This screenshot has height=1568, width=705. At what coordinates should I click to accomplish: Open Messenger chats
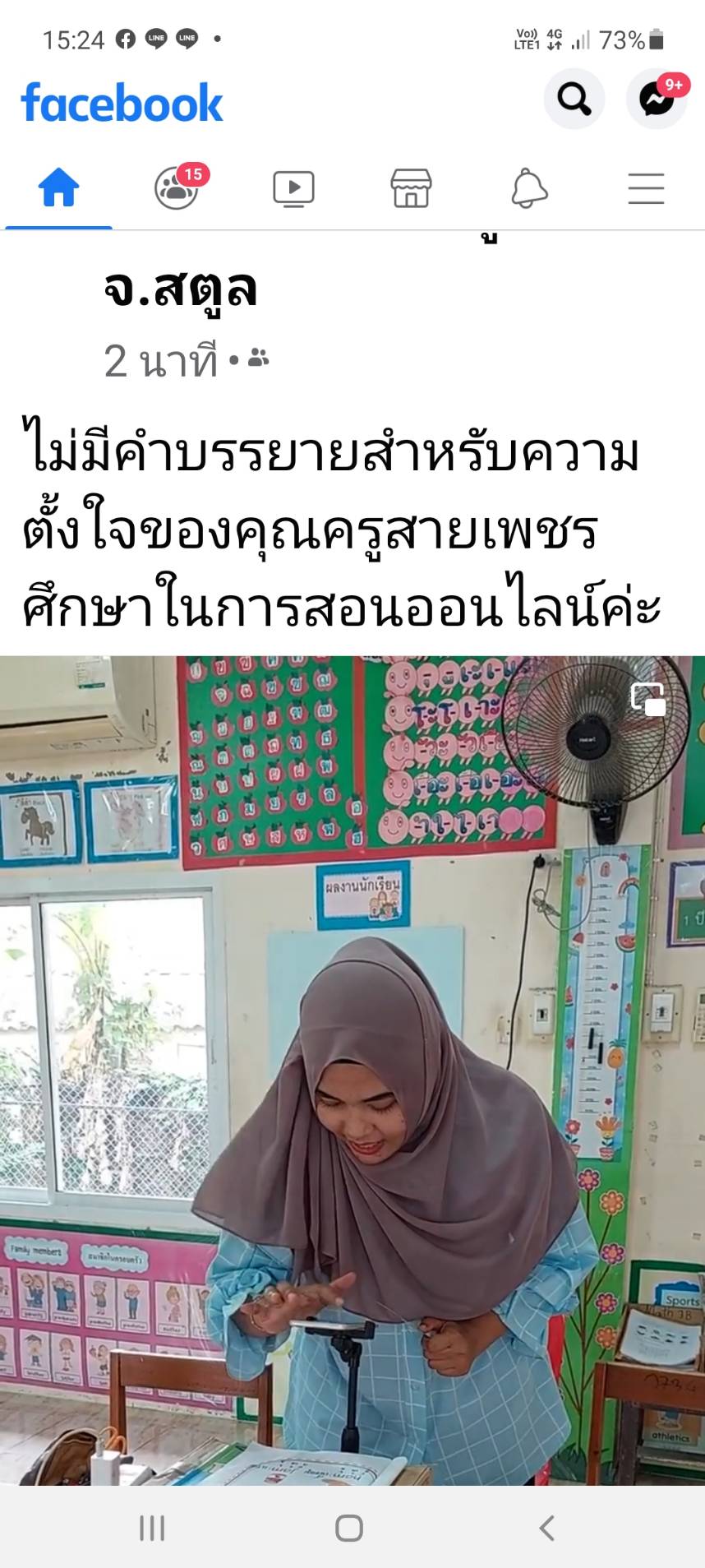pos(657,99)
